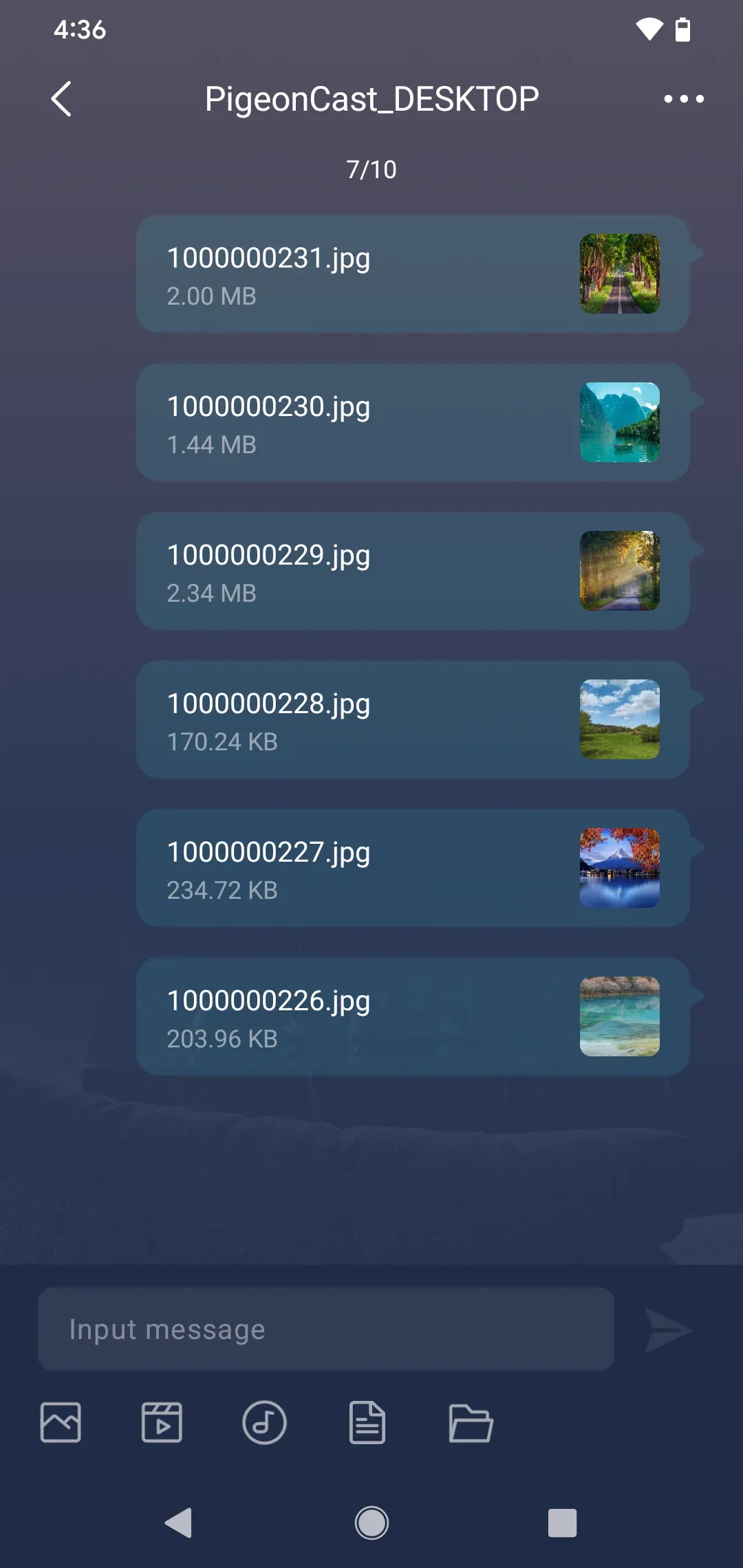
Task: Select file 1000000227.jpg
Action: [x=413, y=868]
